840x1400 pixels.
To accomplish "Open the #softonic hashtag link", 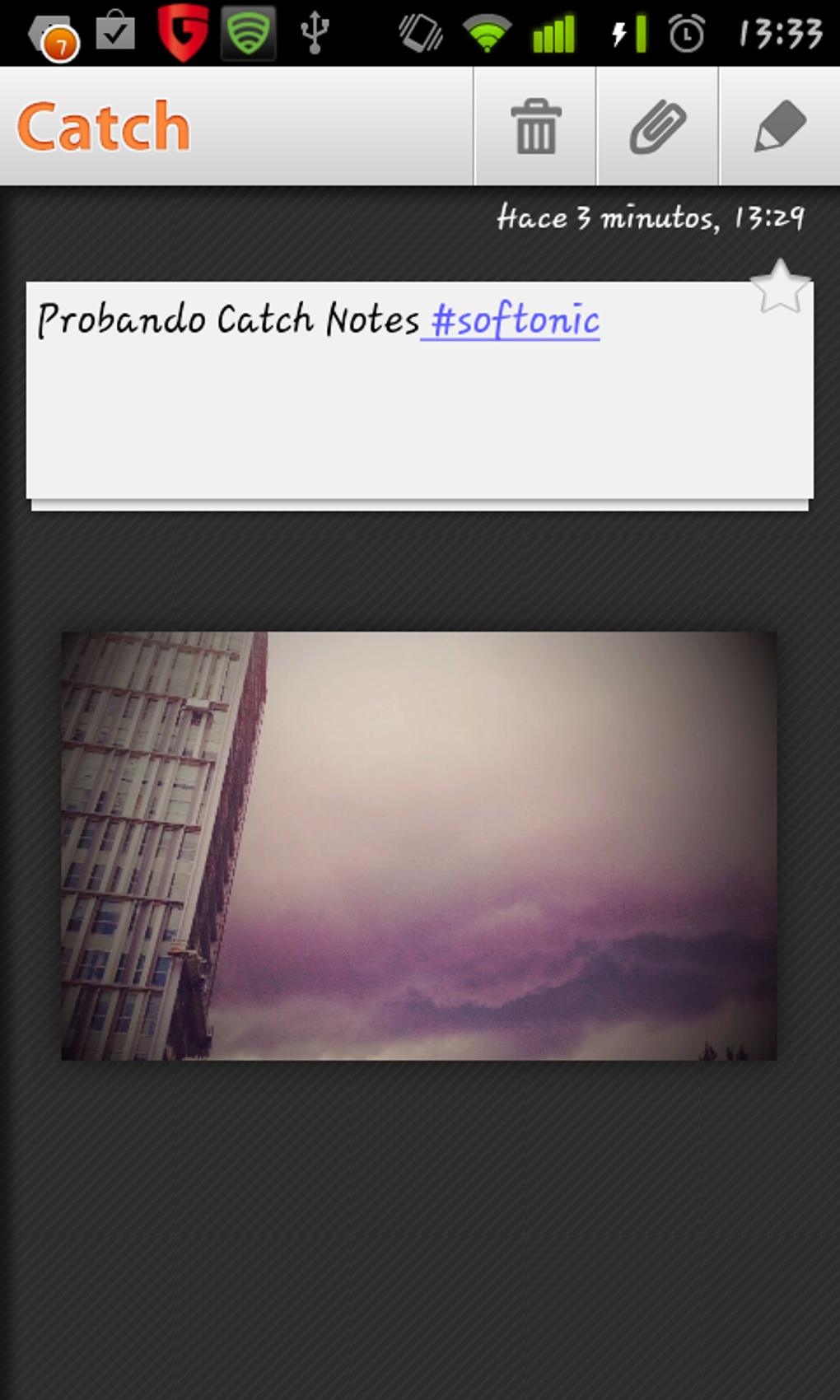I will tap(512, 320).
